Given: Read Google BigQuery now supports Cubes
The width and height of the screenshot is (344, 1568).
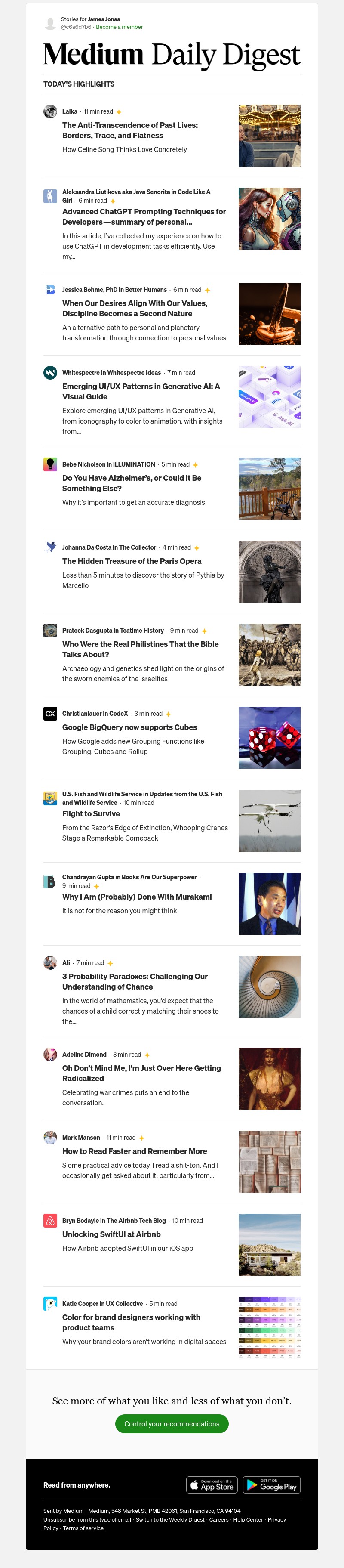Looking at the screenshot, I should click(x=129, y=727).
